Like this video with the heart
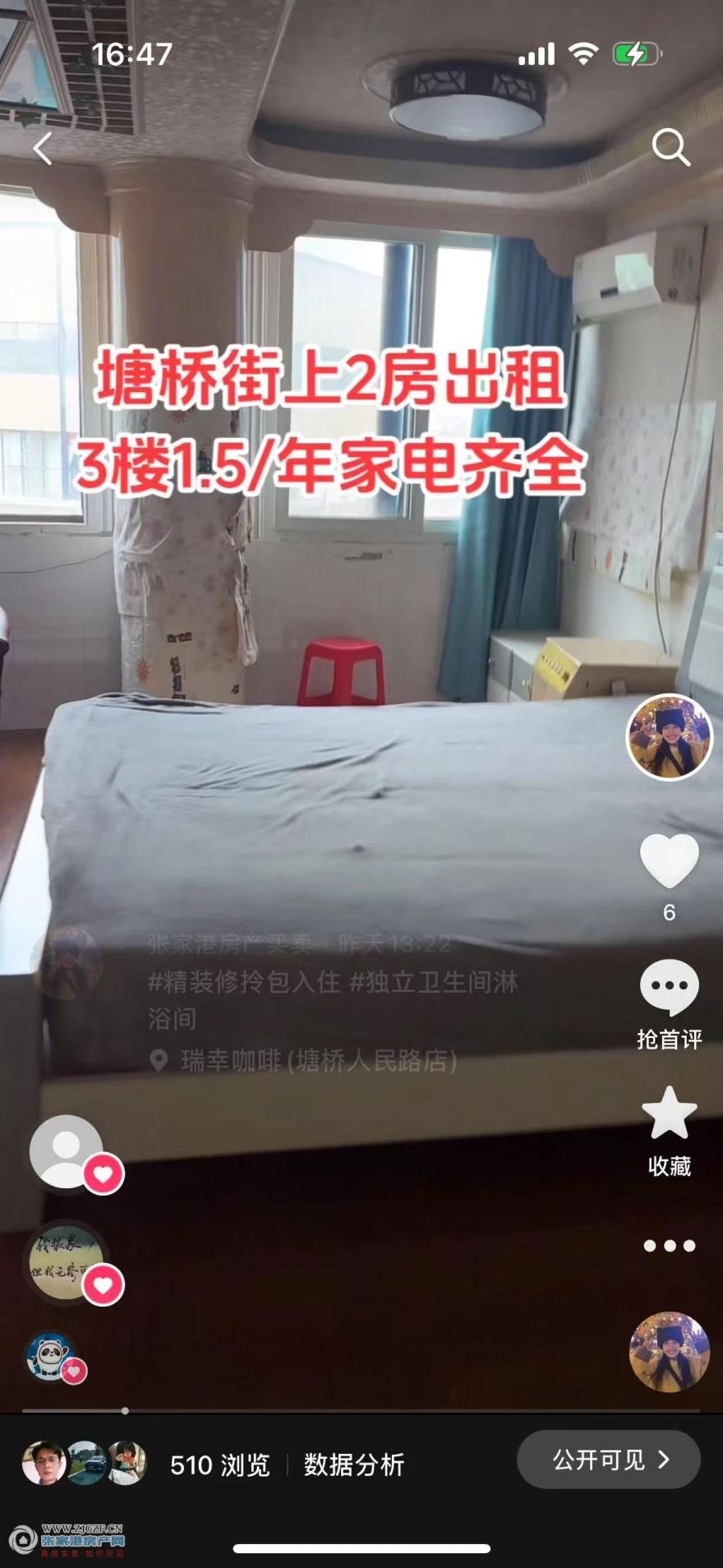The width and height of the screenshot is (723, 1568). (669, 861)
